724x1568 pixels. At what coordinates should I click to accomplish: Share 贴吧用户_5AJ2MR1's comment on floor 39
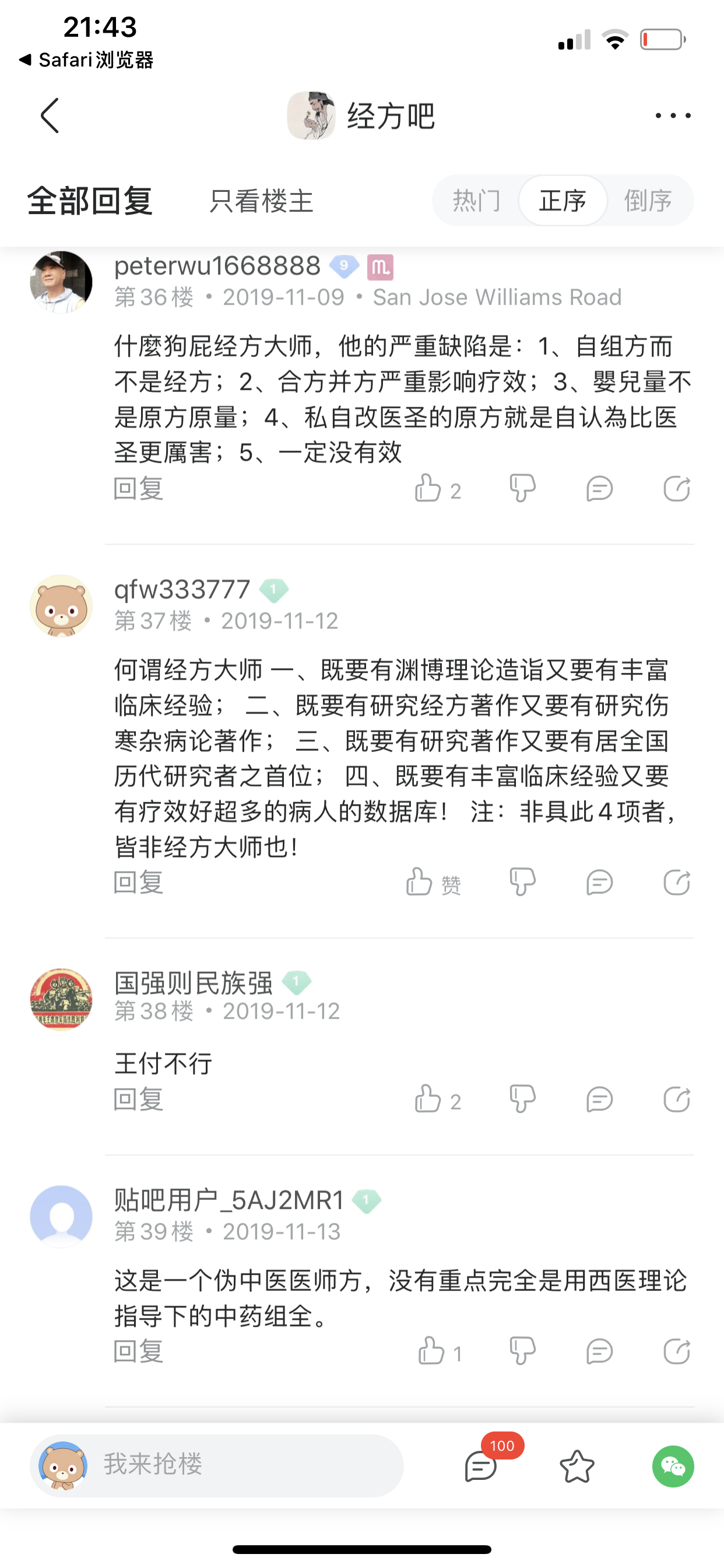(x=677, y=1352)
